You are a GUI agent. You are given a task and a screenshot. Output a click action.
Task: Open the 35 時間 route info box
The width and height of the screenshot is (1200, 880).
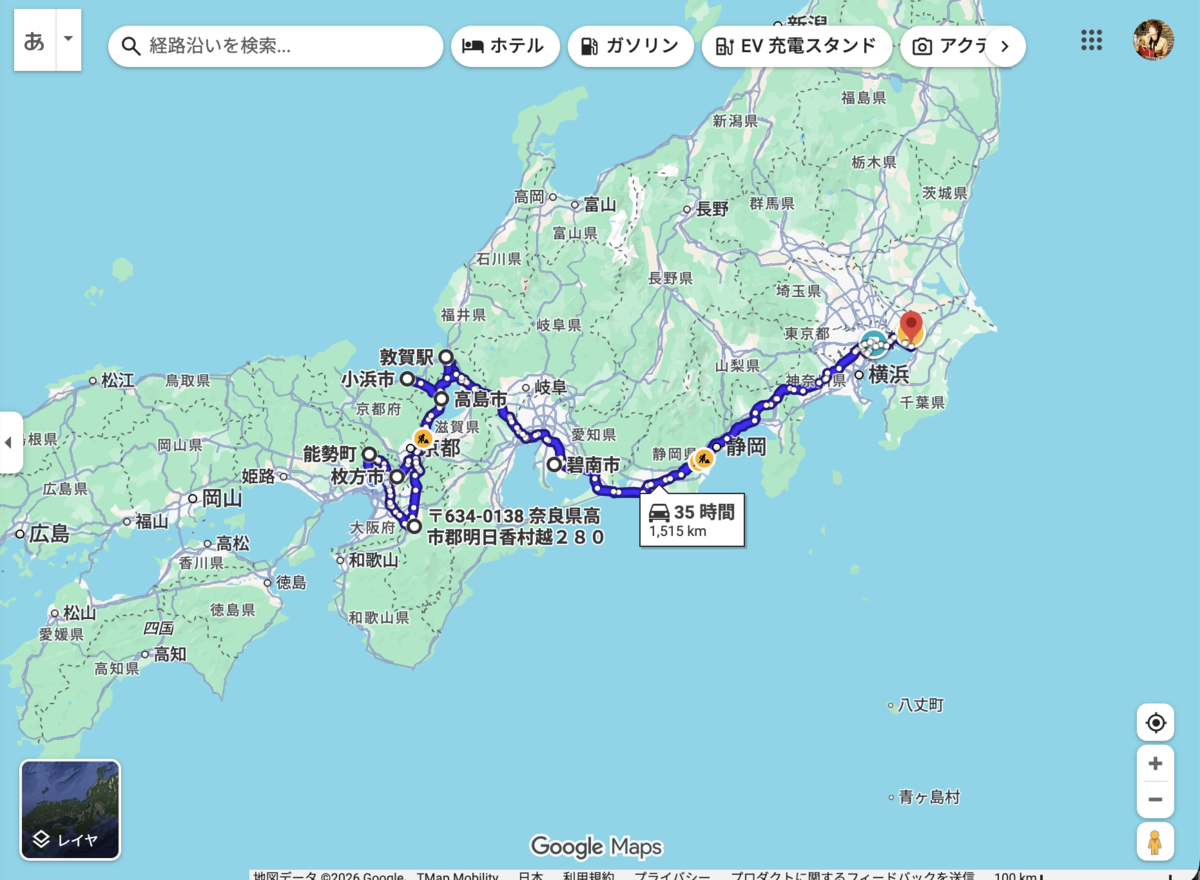tap(692, 520)
